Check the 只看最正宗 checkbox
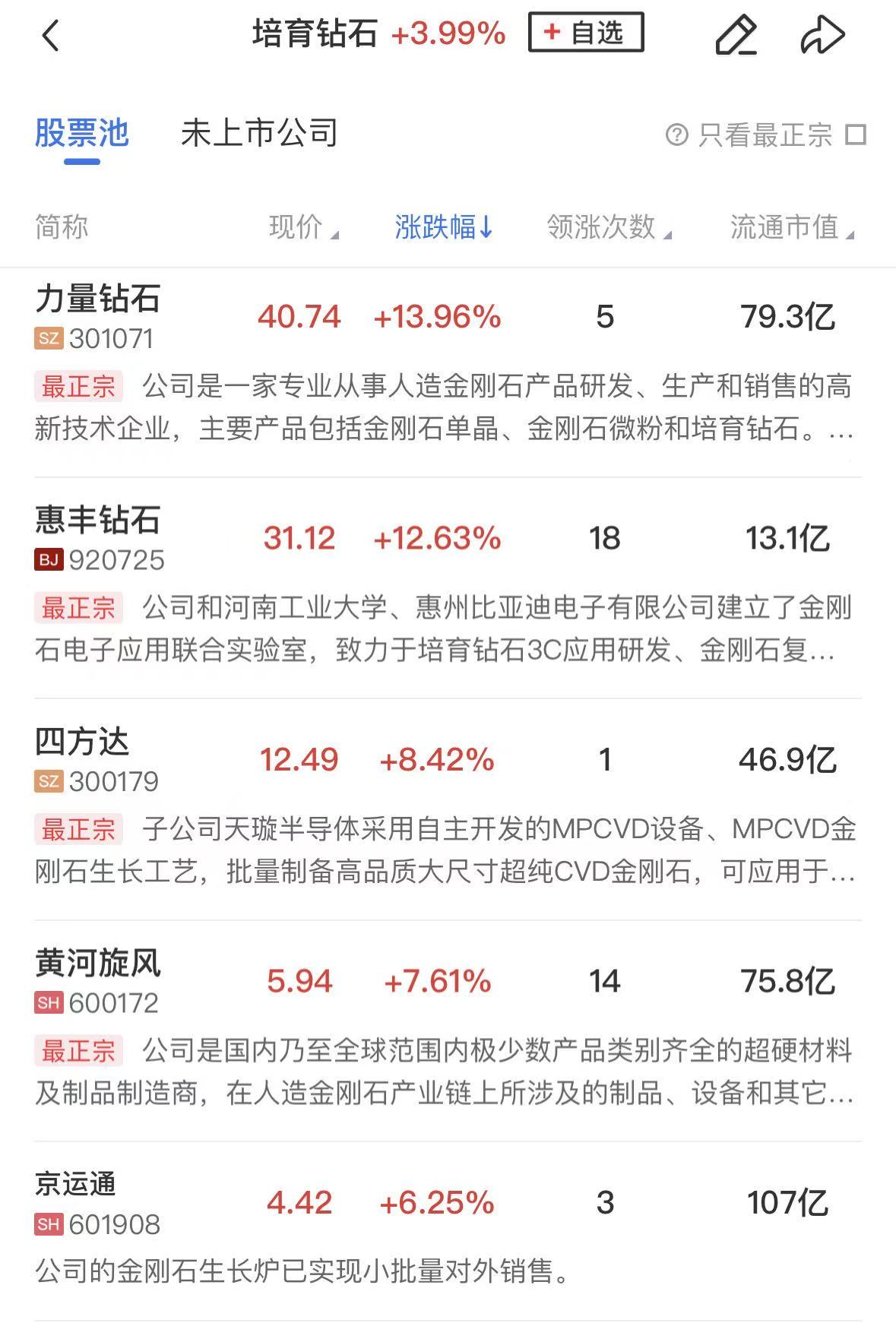896x1323 pixels. tap(856, 135)
